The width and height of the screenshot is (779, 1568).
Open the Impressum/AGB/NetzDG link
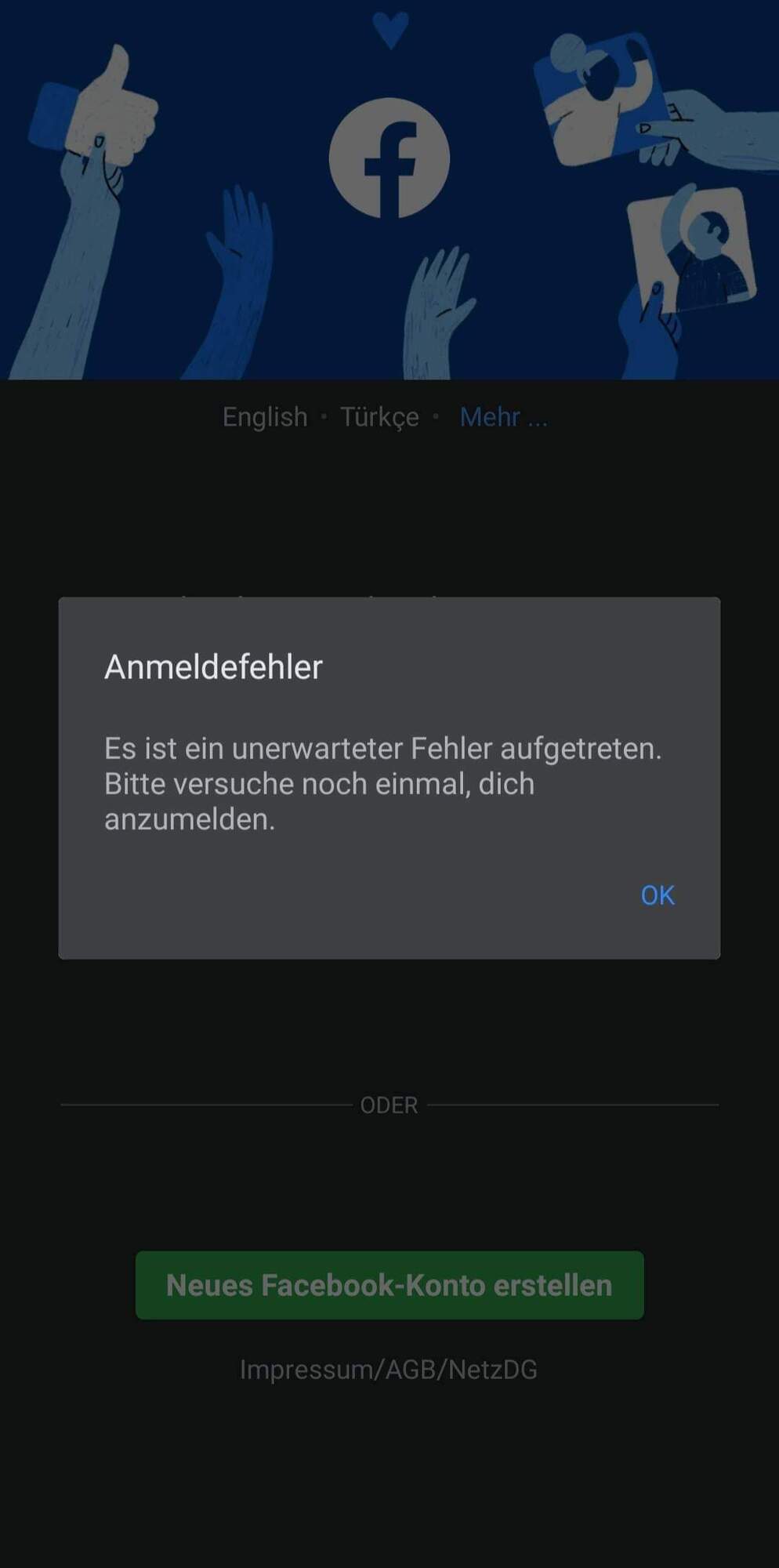coord(389,1369)
